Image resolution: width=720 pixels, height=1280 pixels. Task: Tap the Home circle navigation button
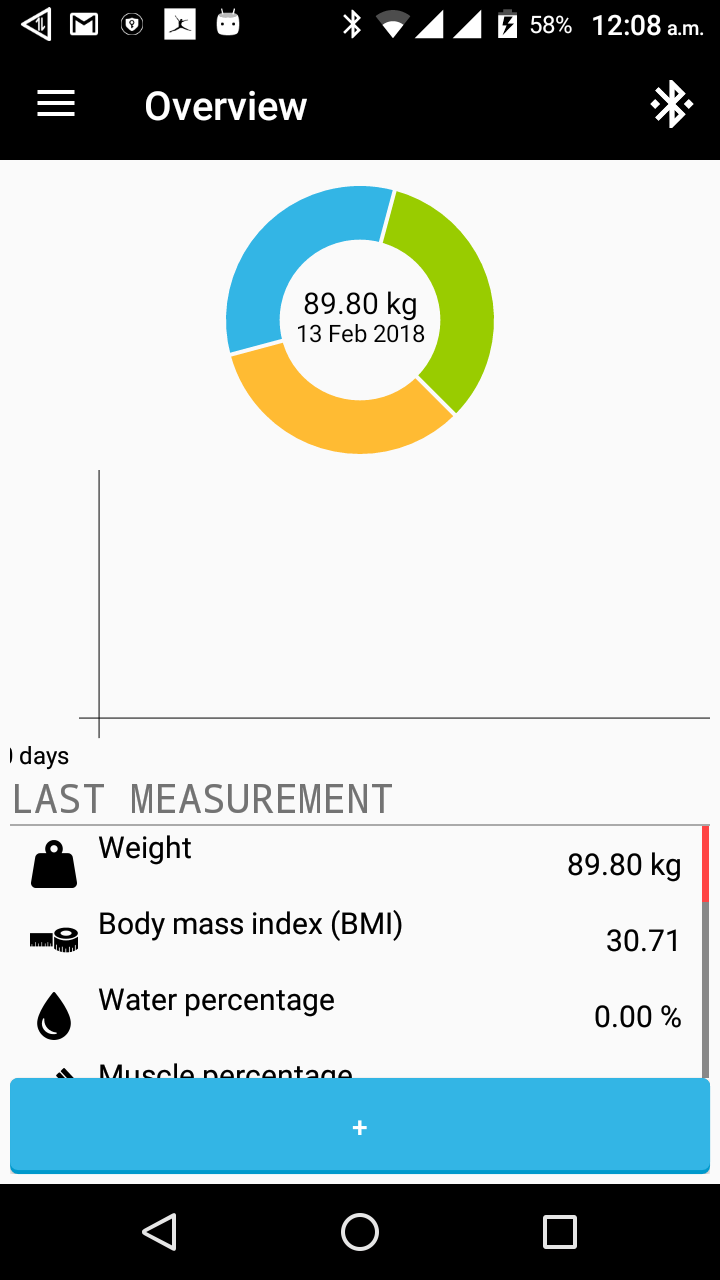(359, 1232)
